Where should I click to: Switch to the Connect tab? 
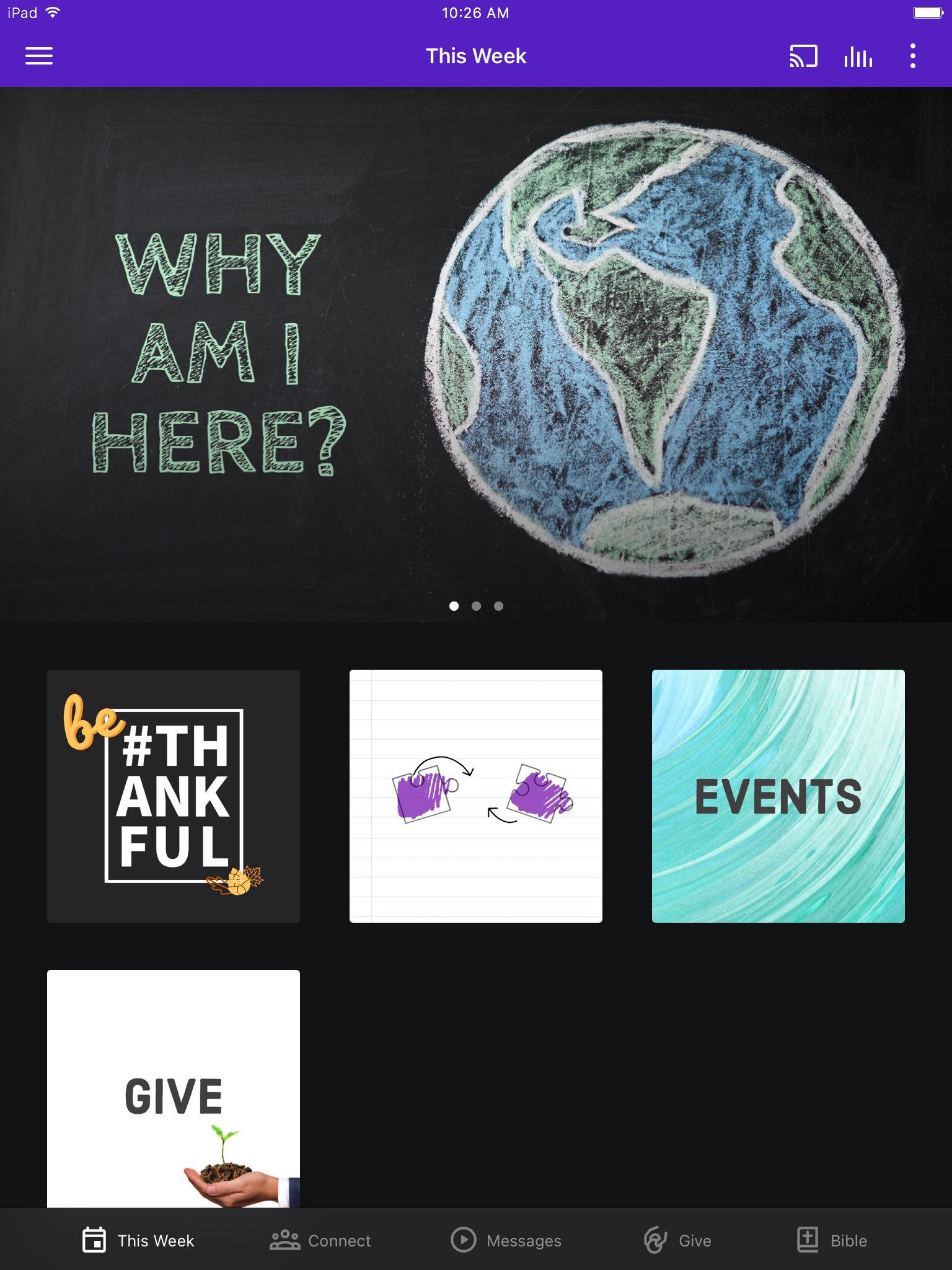320,1240
